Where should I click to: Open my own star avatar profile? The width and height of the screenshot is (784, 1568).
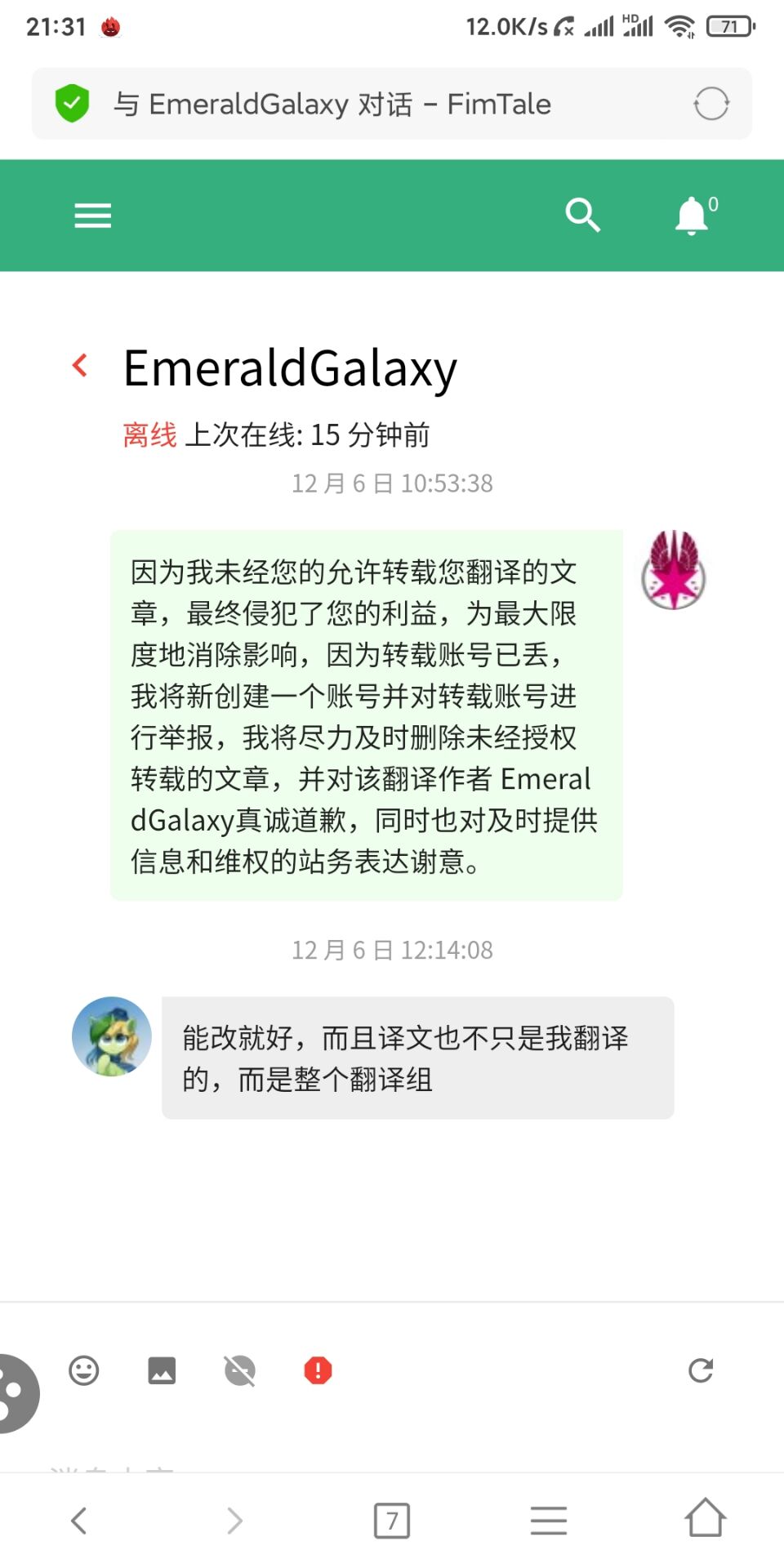pos(673,571)
